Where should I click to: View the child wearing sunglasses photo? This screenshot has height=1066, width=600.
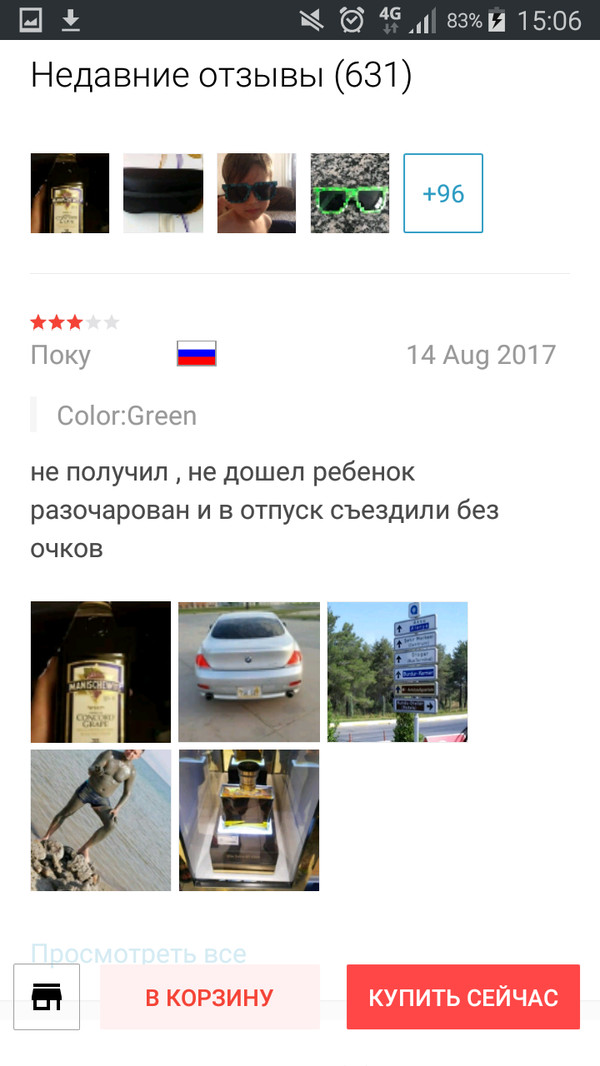pyautogui.click(x=256, y=193)
